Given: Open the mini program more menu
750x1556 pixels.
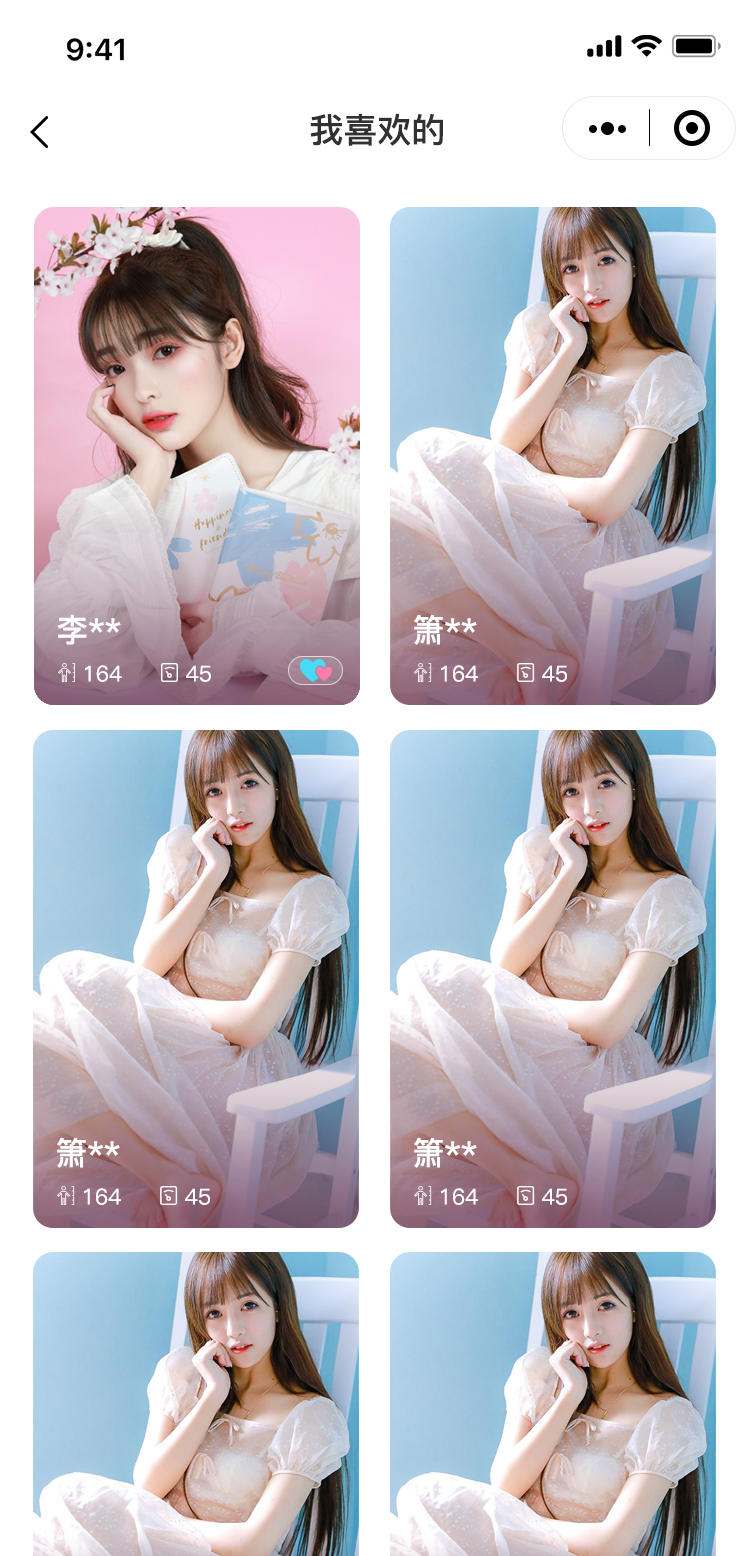Looking at the screenshot, I should (x=607, y=129).
